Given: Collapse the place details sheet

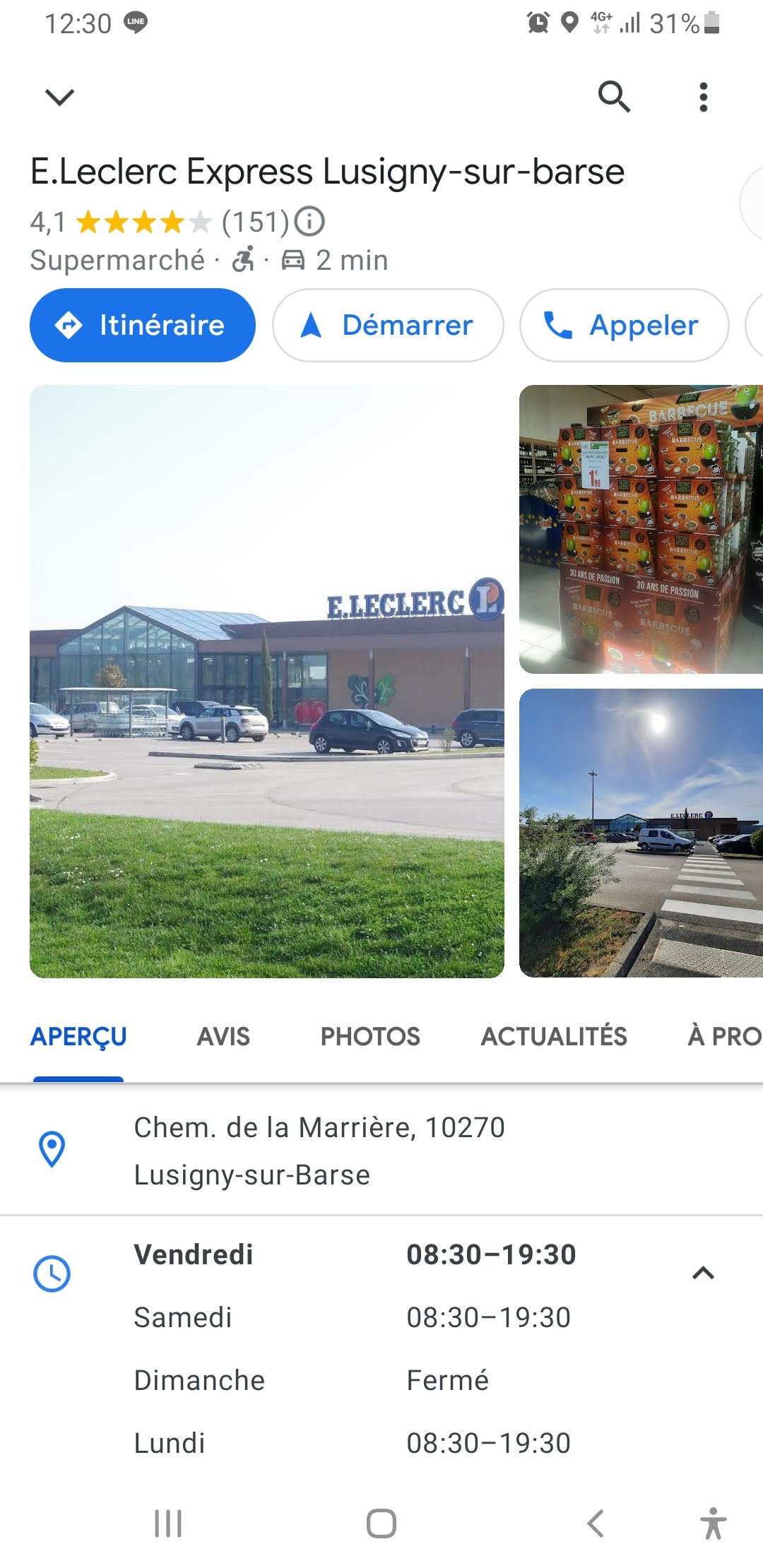Looking at the screenshot, I should click(x=59, y=97).
